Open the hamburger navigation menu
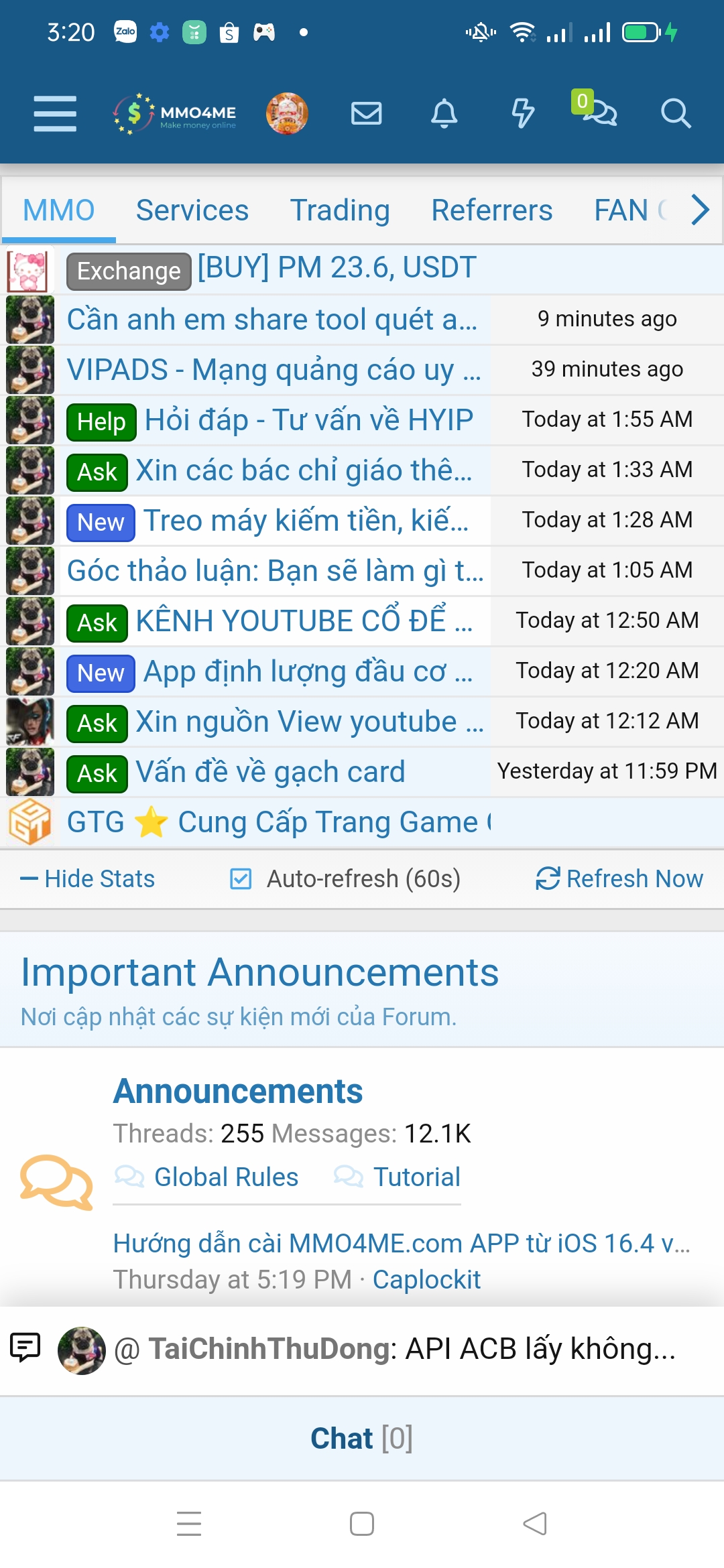724x1568 pixels. click(55, 113)
